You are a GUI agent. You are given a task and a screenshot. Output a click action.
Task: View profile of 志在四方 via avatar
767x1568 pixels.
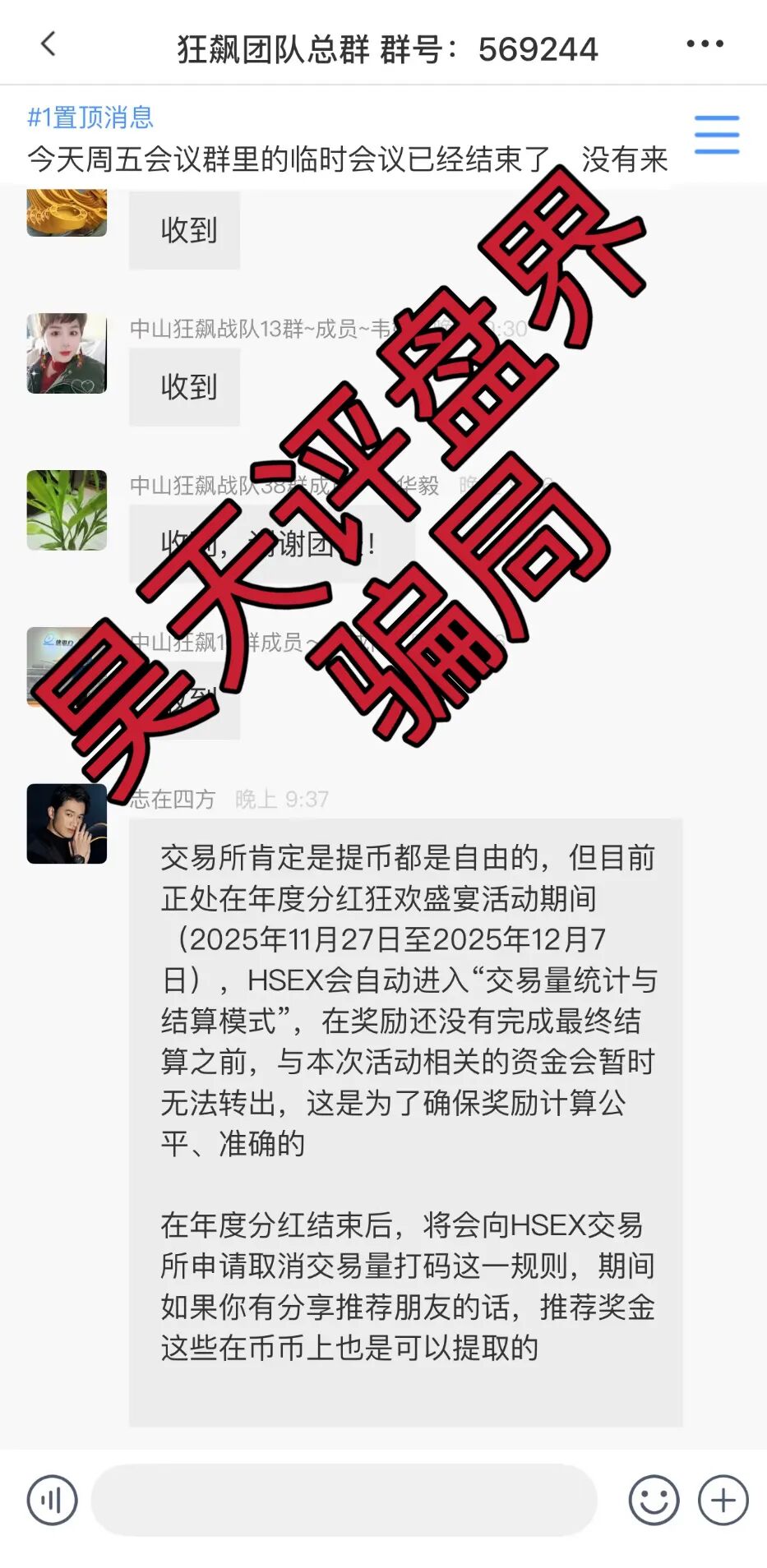click(67, 823)
